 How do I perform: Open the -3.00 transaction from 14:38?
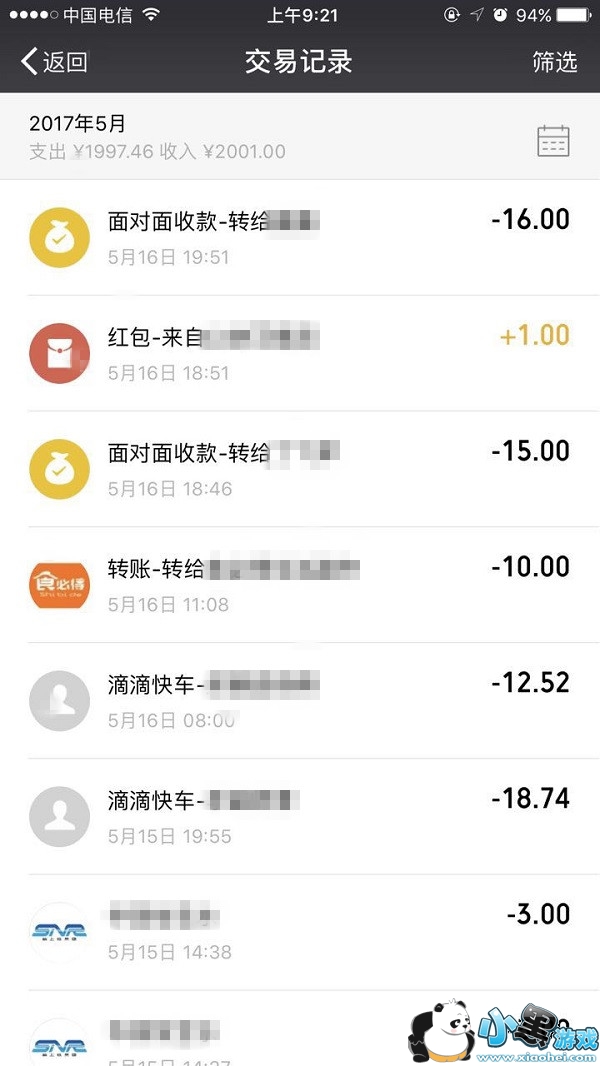coord(300,933)
